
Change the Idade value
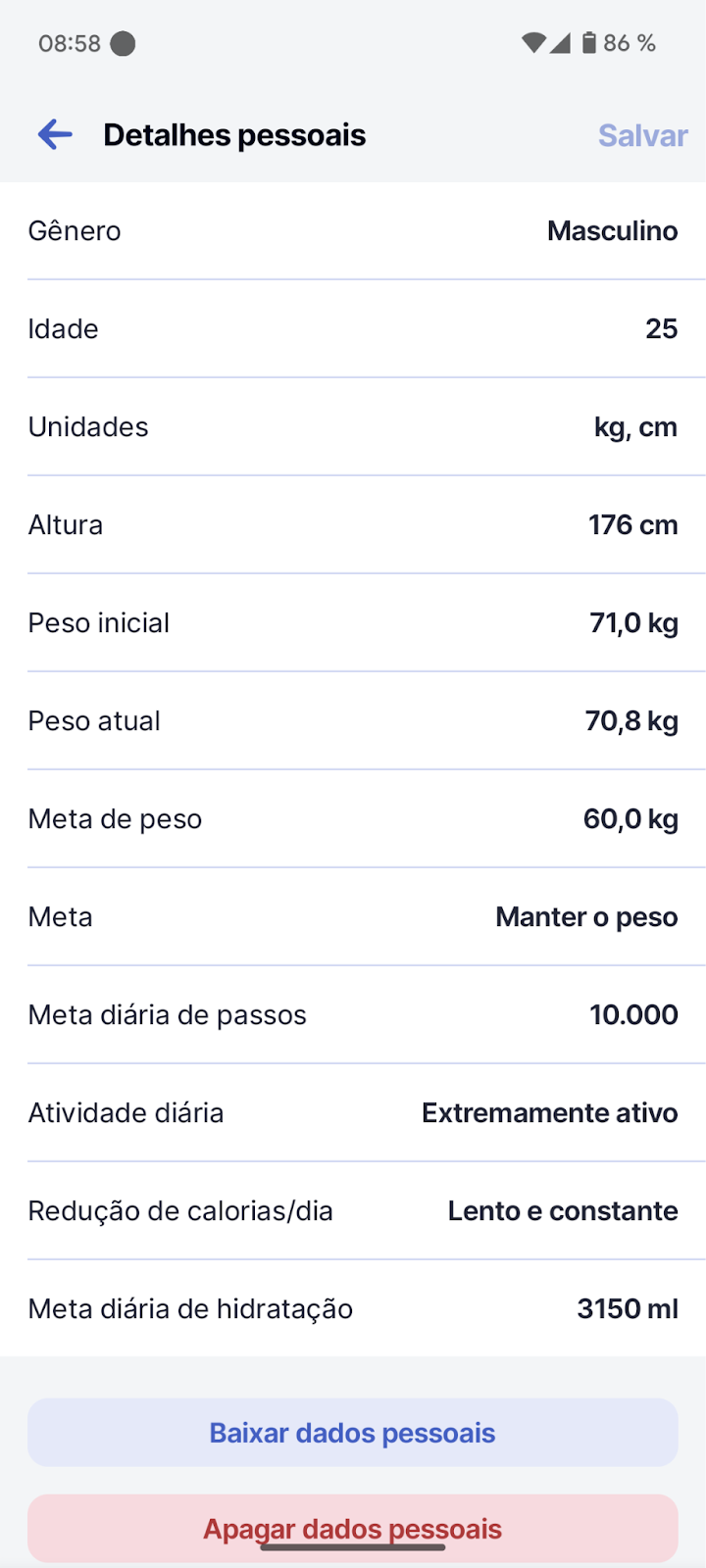pos(353,329)
